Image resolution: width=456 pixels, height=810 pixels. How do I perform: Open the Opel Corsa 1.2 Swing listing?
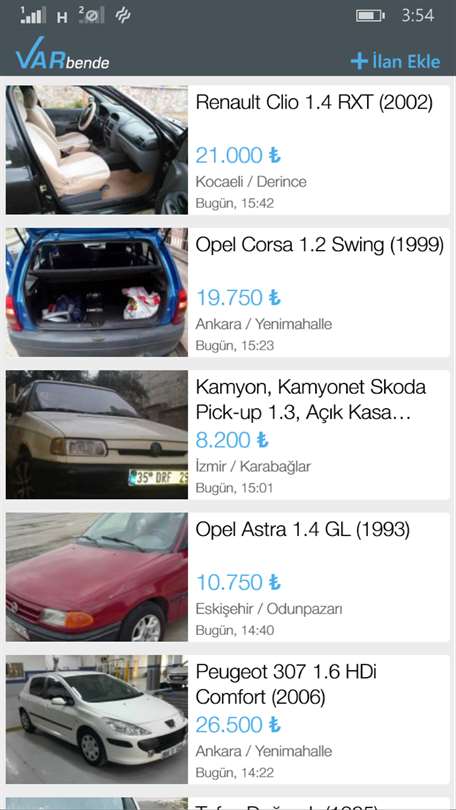(x=228, y=292)
